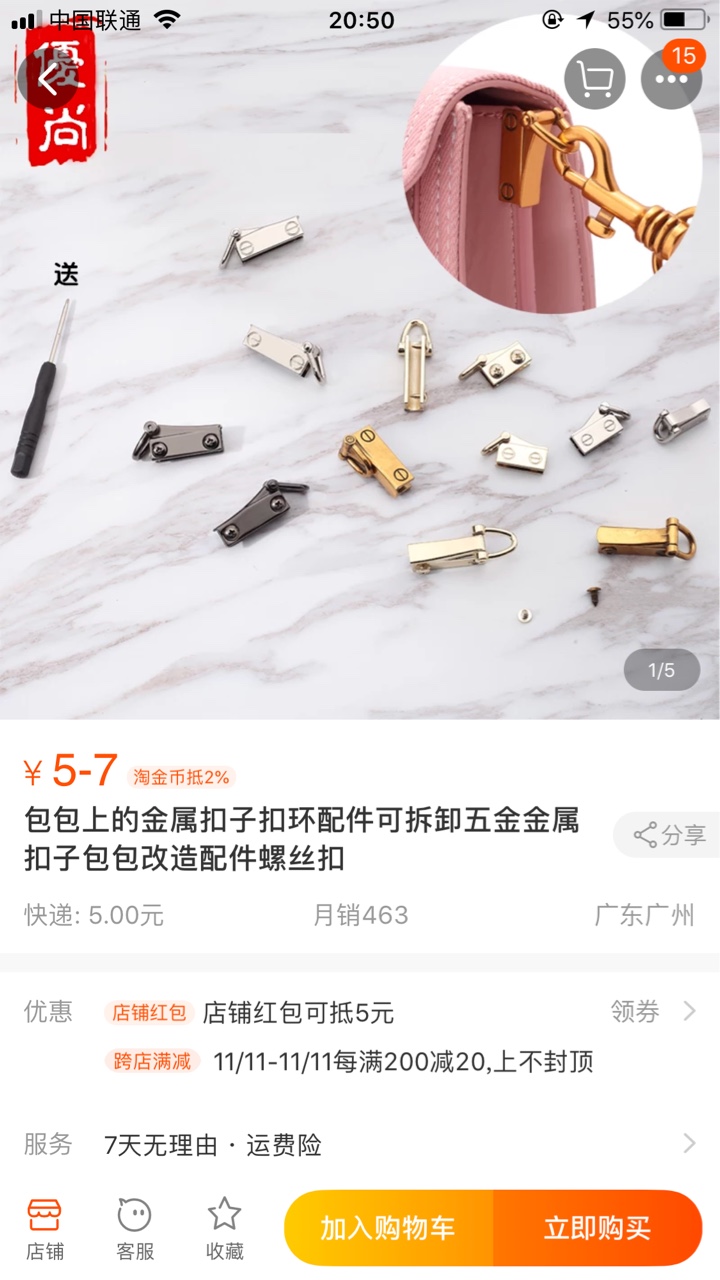Visit the shop via 店铺
Viewport: 720px width, 1280px height.
pyautogui.click(x=44, y=1228)
